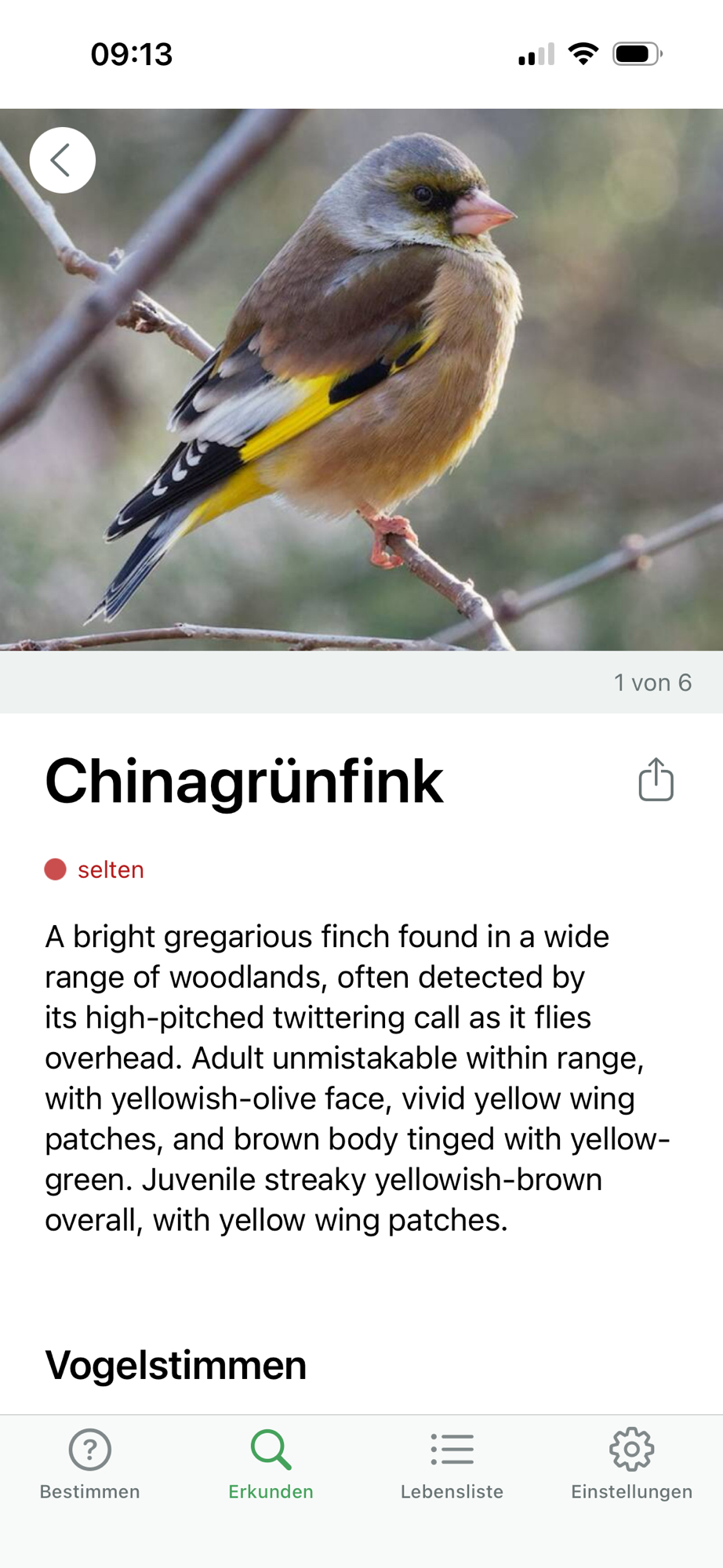
Task: Go to the Lebensliste tab
Action: point(452,1463)
